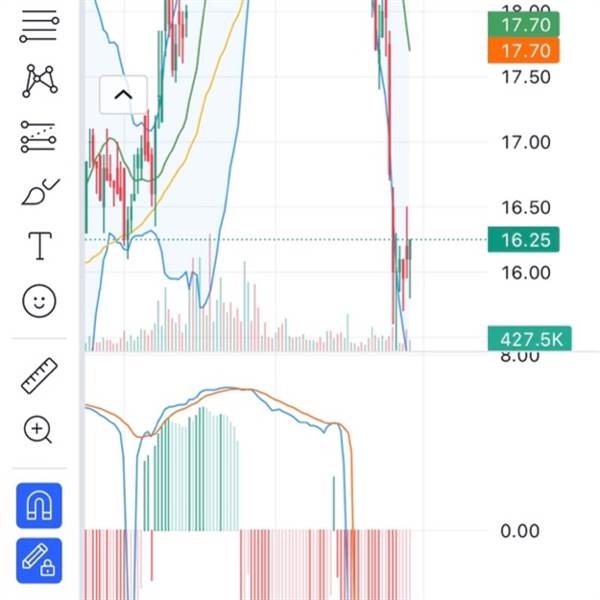Select the pattern drawing tool
Image resolution: width=600 pixels, height=600 pixels.
coord(39,81)
